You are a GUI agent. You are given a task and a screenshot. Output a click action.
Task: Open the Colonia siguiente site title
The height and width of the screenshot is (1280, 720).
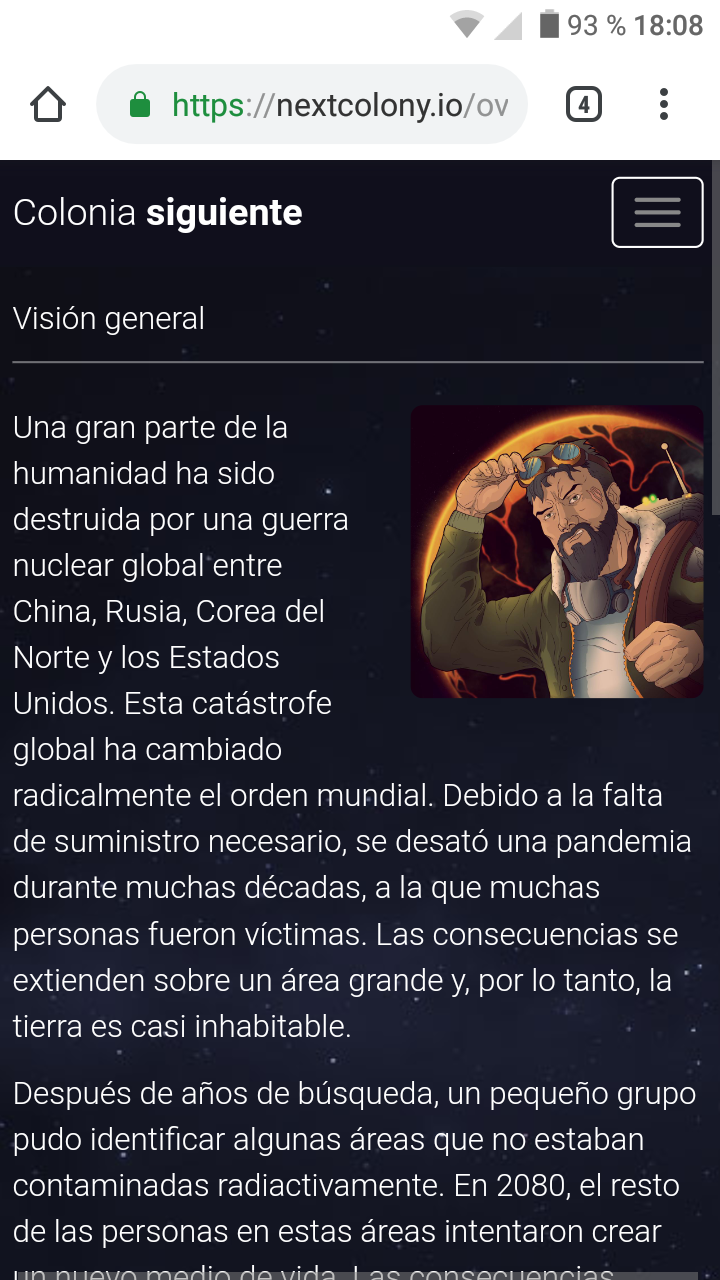click(x=158, y=212)
